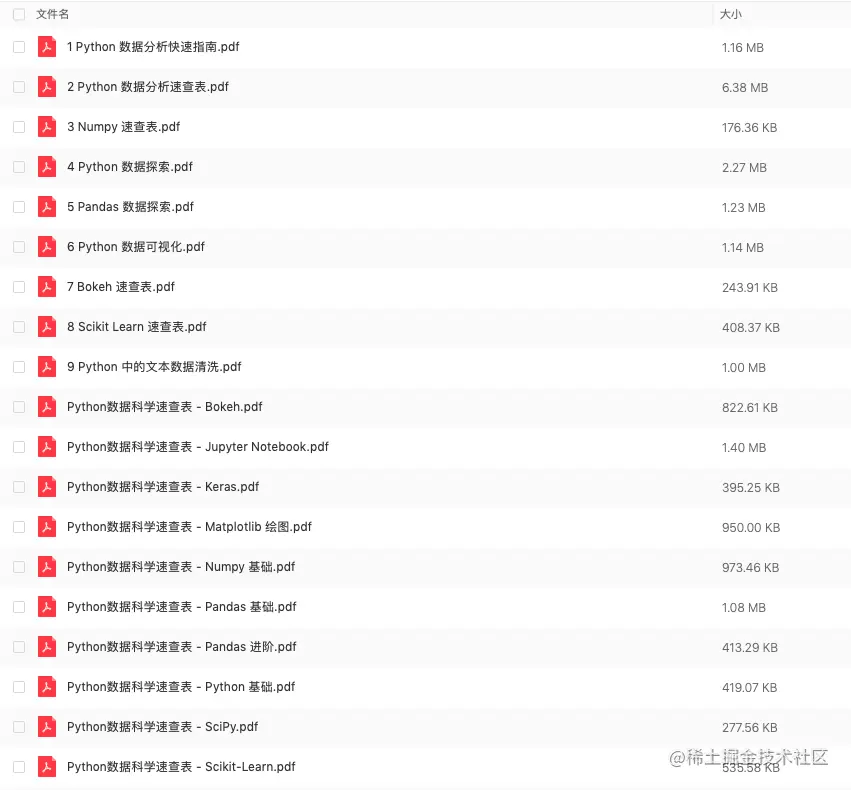Select the Jupyter Notebook.pdf checkbox
Image resolution: width=851 pixels, height=790 pixels.
(x=19, y=447)
